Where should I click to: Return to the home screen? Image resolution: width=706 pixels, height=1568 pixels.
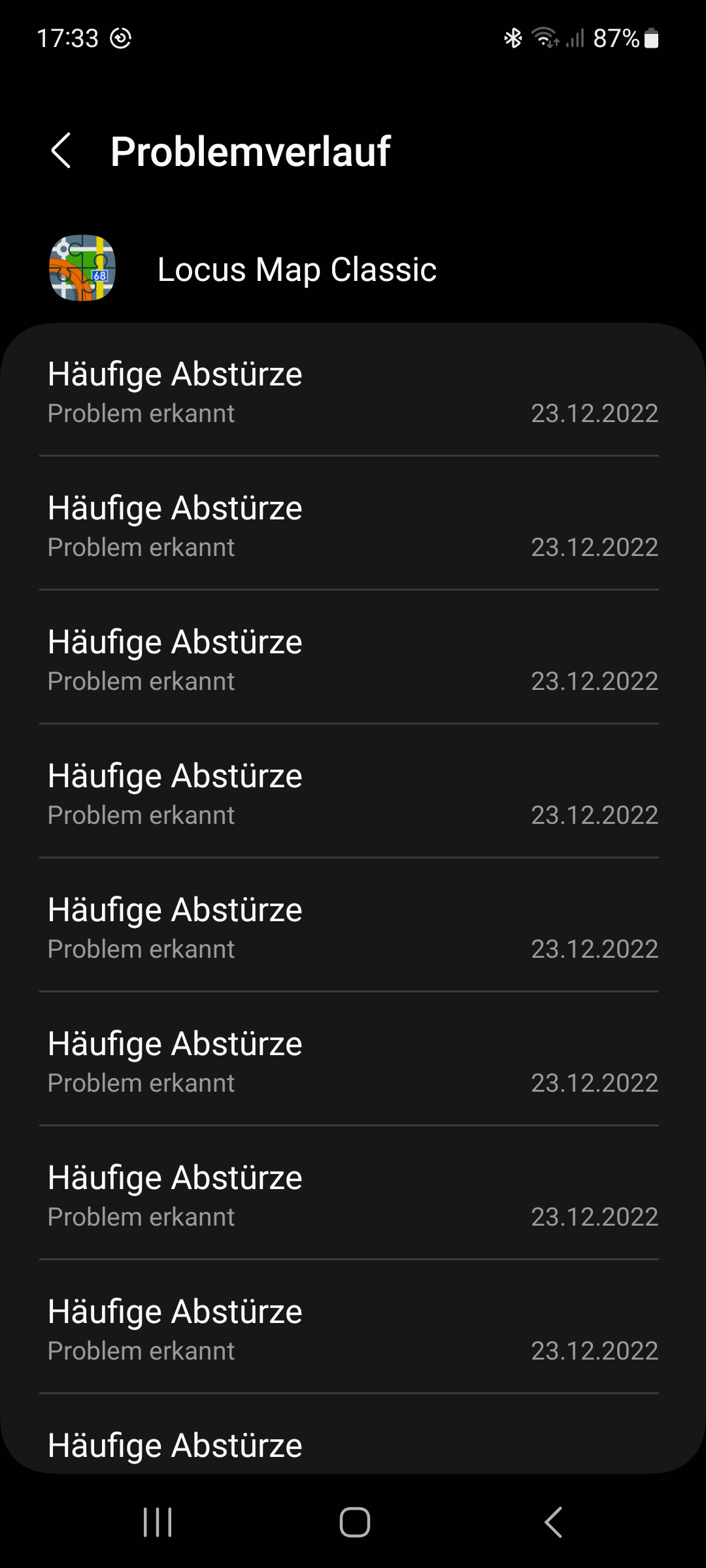point(354,1522)
